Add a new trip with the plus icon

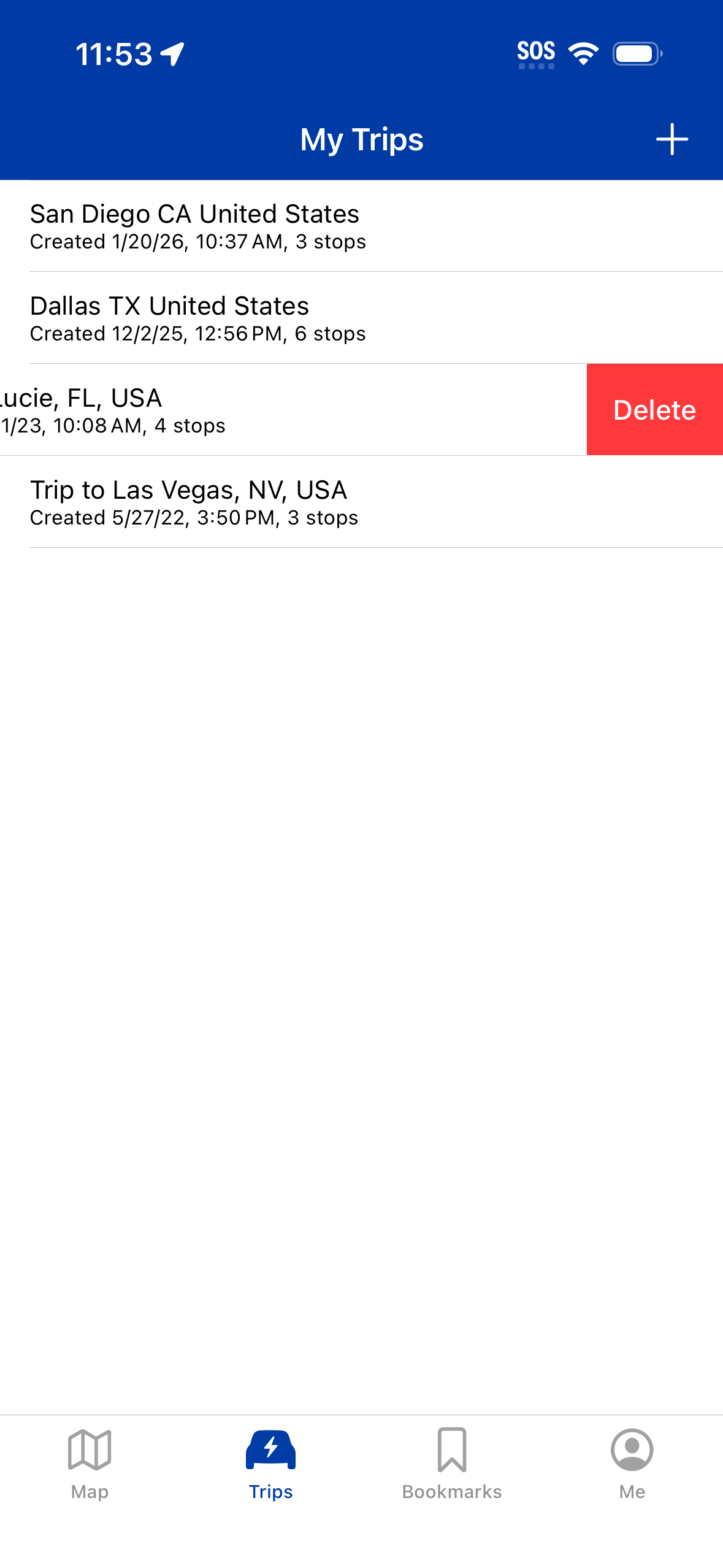click(671, 139)
